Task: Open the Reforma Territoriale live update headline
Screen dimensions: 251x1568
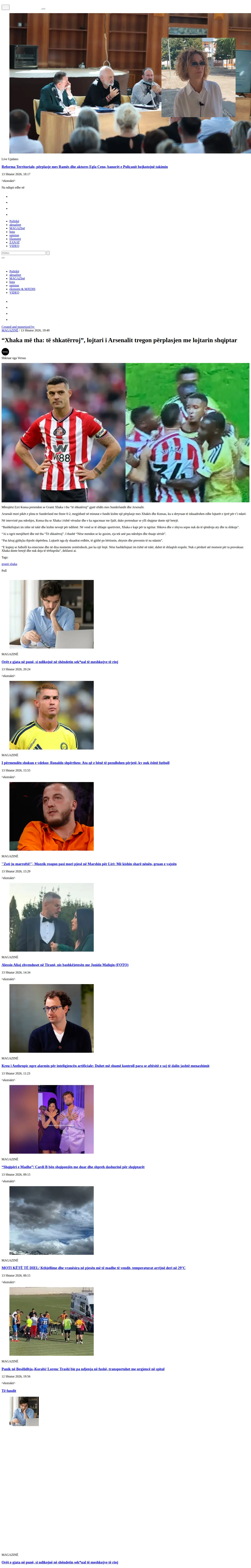Action: (x=85, y=166)
